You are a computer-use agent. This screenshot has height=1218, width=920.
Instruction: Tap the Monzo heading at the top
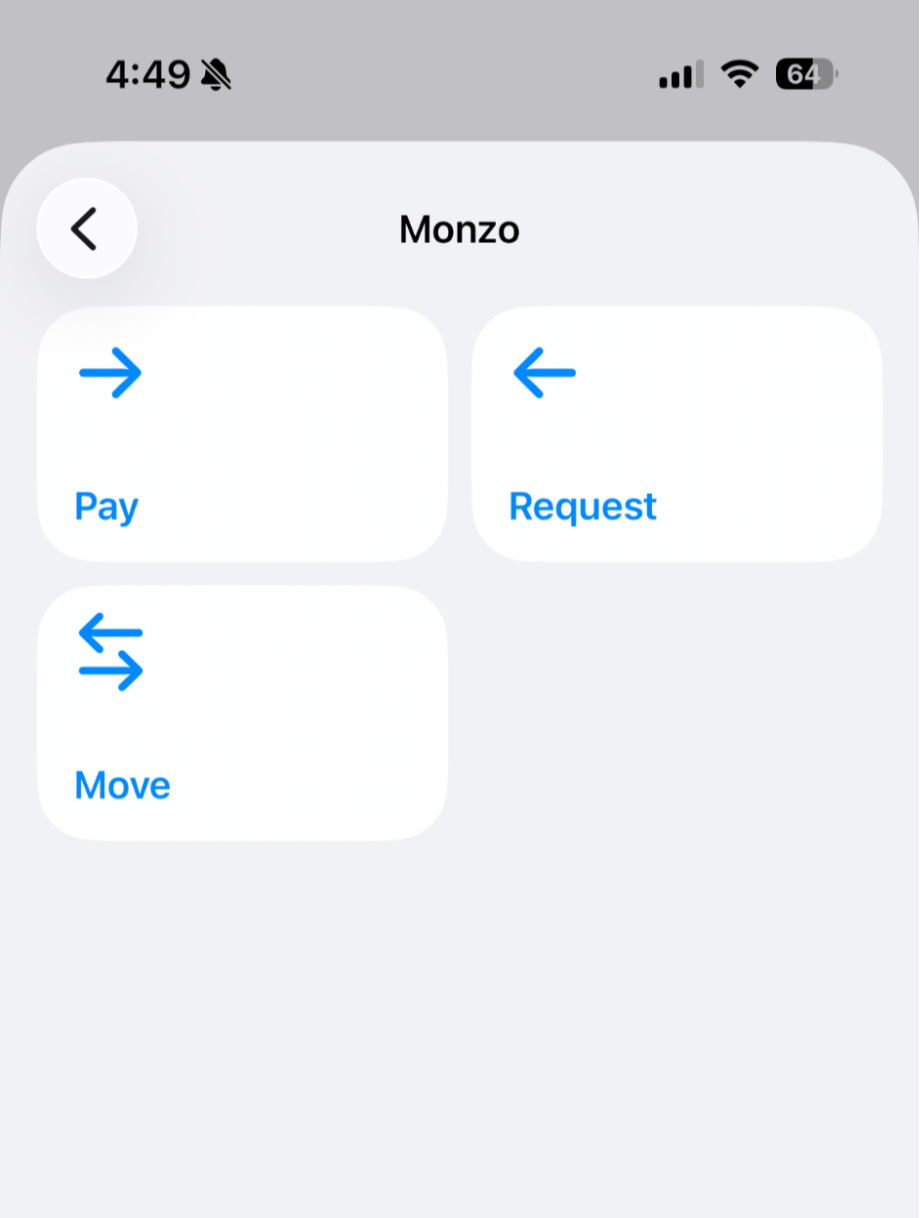coord(459,229)
